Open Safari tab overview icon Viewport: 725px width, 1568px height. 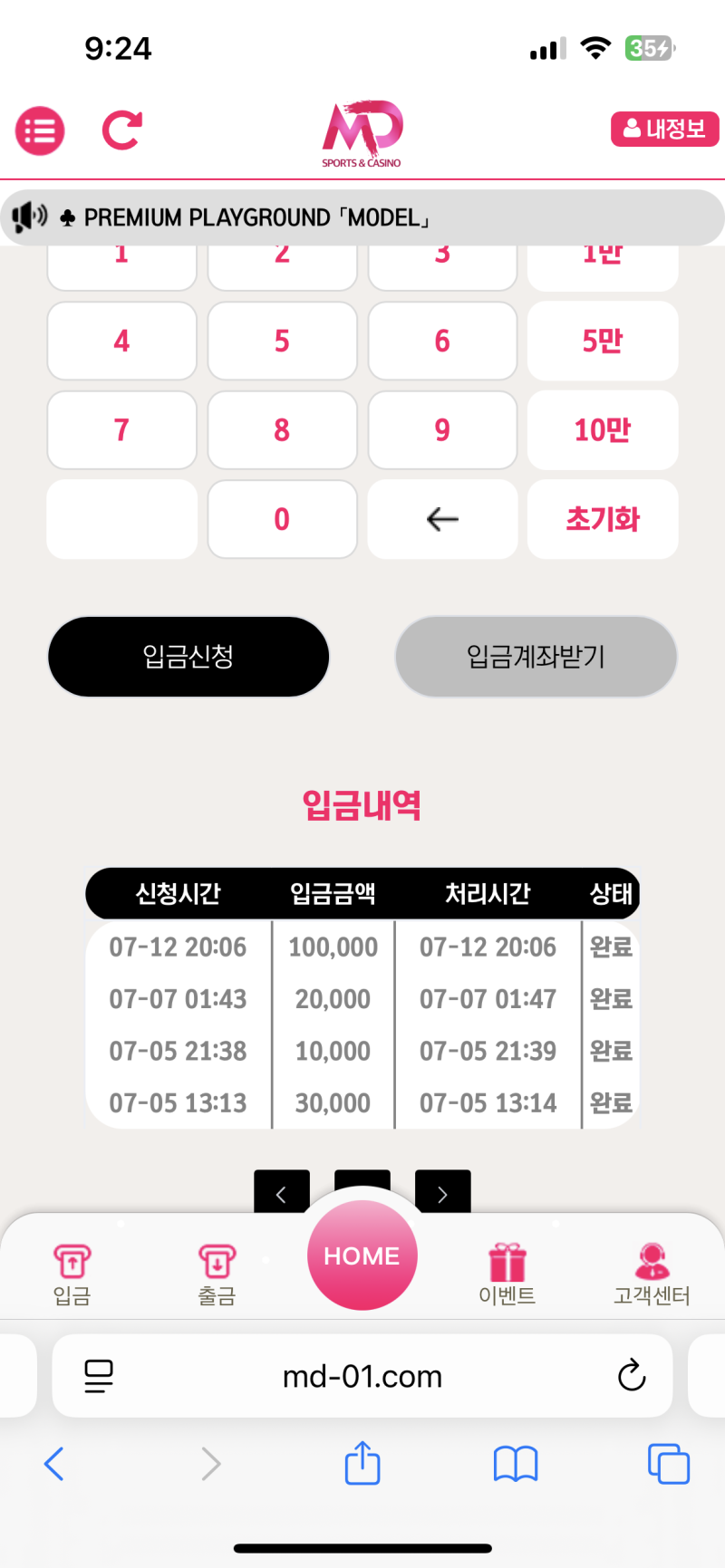(x=669, y=1464)
